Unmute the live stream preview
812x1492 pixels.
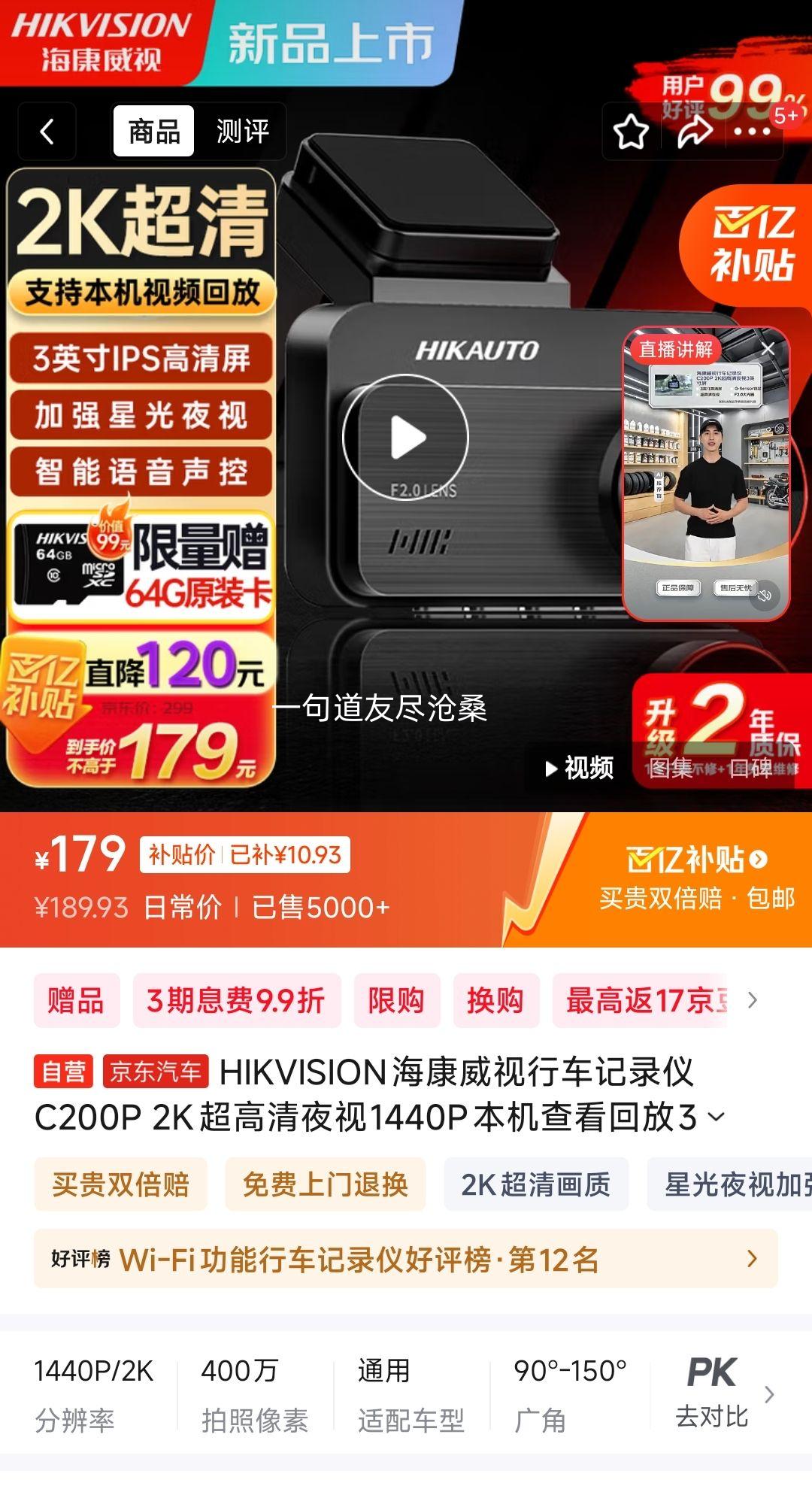click(x=765, y=596)
